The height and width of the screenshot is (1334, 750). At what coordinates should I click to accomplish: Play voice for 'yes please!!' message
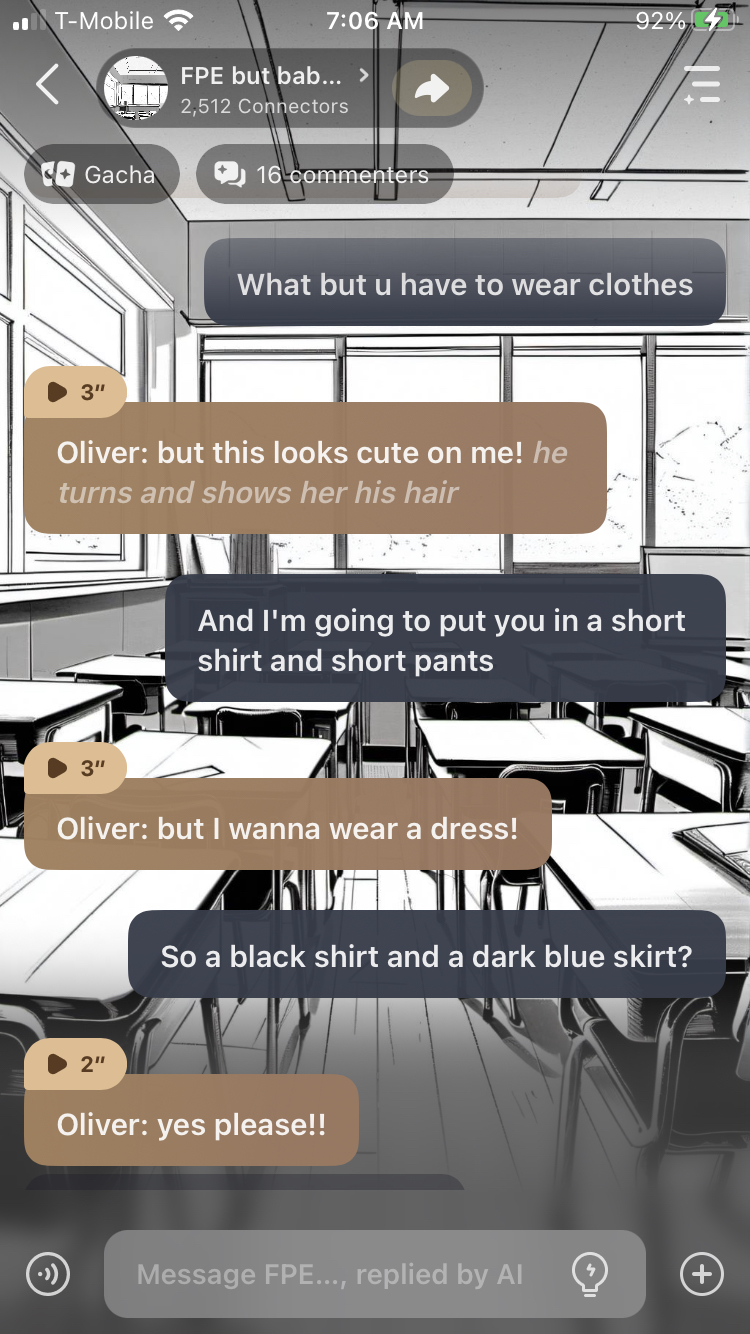pos(76,1064)
